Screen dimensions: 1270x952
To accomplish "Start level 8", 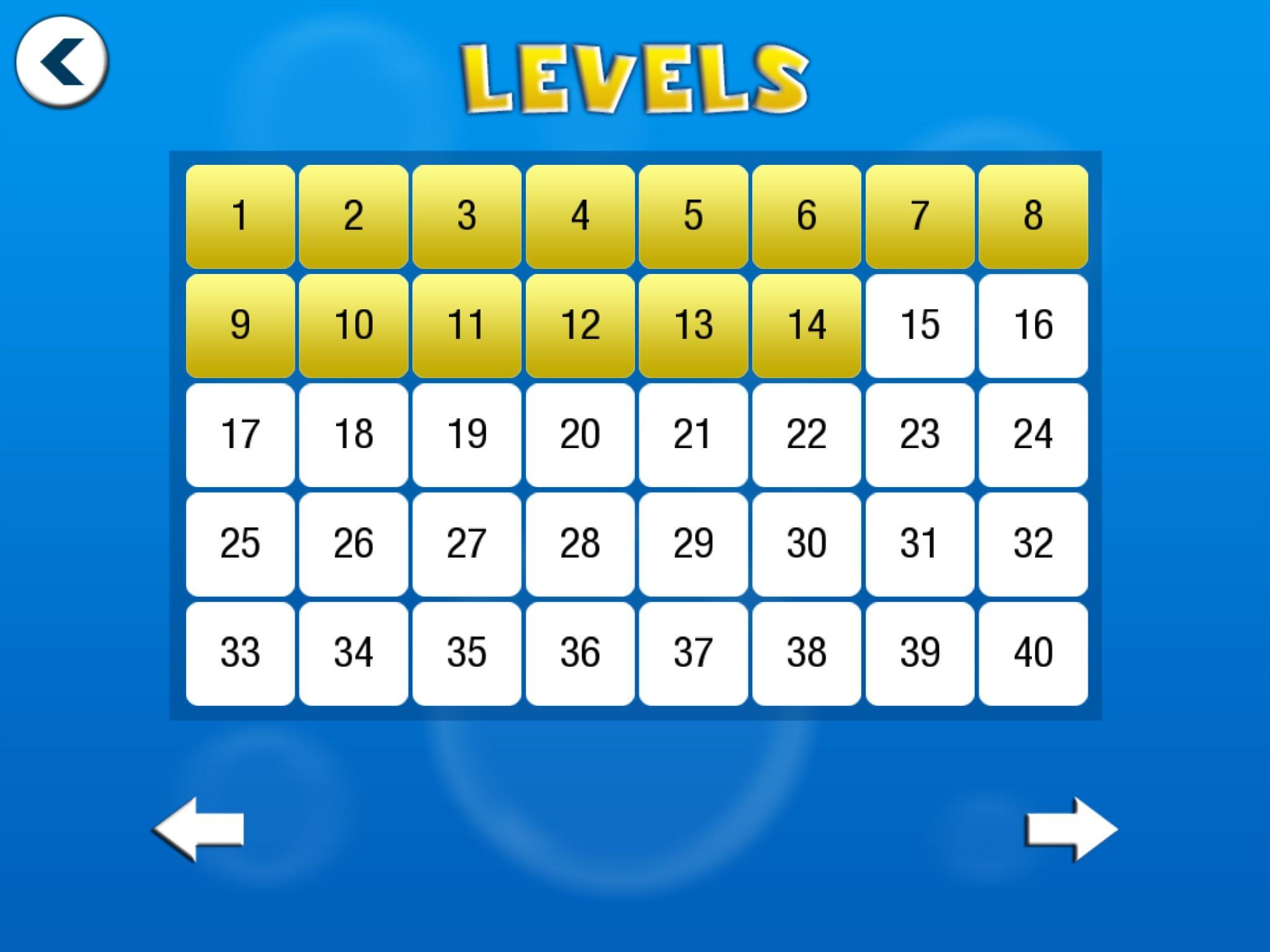I will pyautogui.click(x=1033, y=216).
